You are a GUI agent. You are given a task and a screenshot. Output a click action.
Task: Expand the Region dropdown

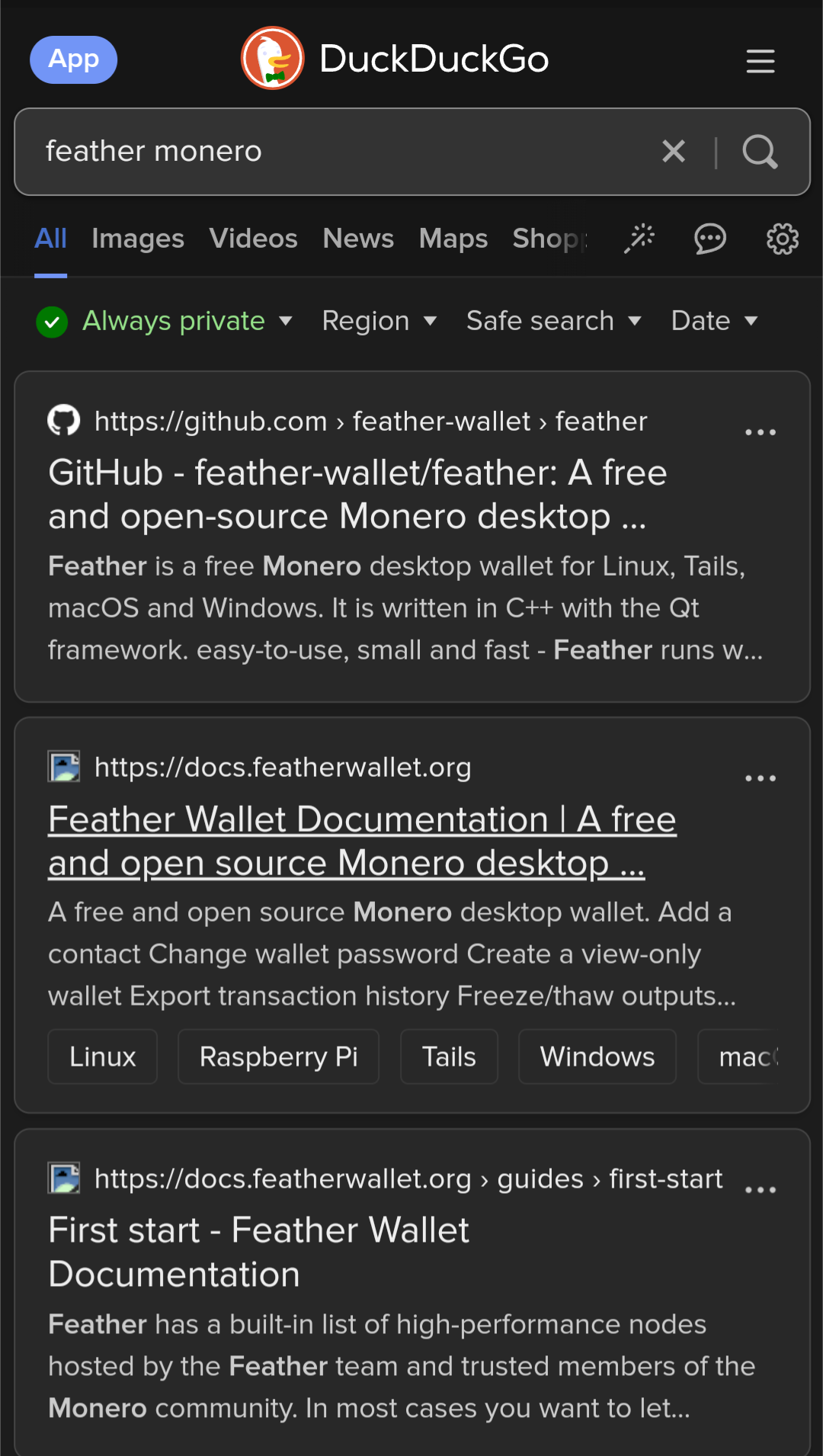(379, 321)
